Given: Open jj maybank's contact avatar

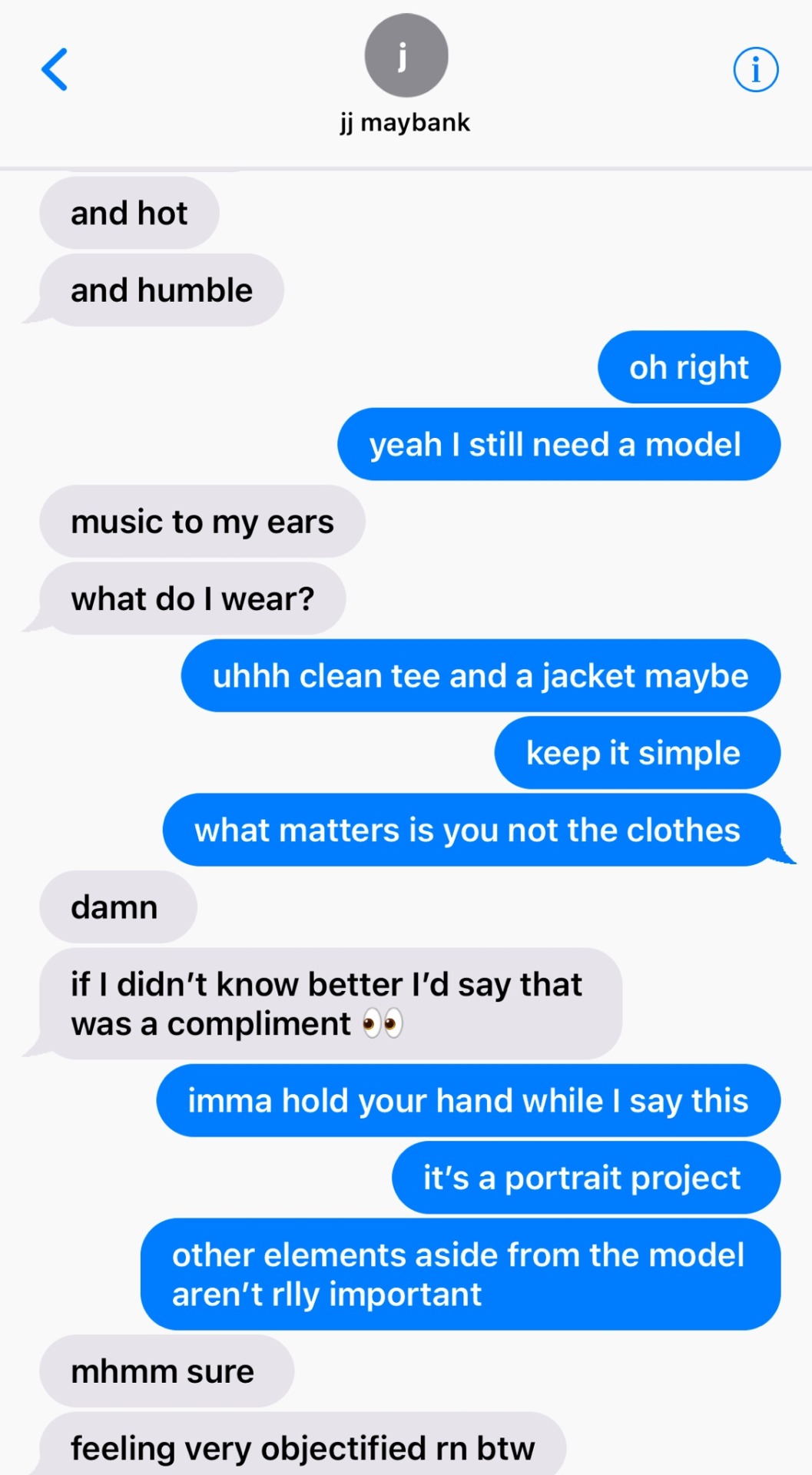Looking at the screenshot, I should (x=406, y=56).
